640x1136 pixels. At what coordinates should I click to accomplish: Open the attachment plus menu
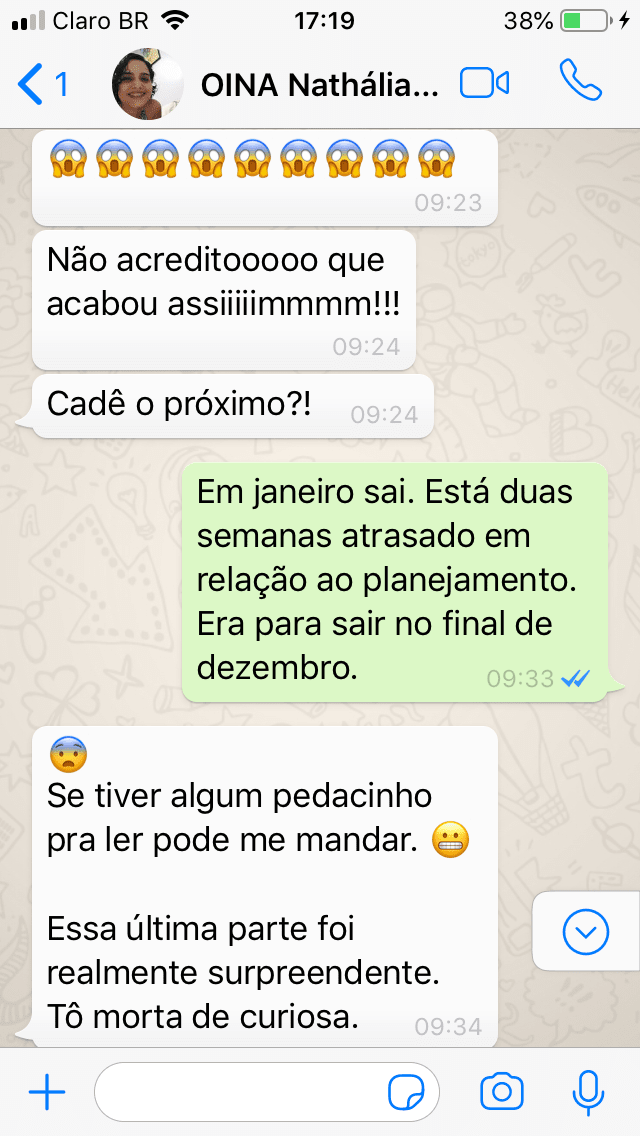tap(47, 1093)
